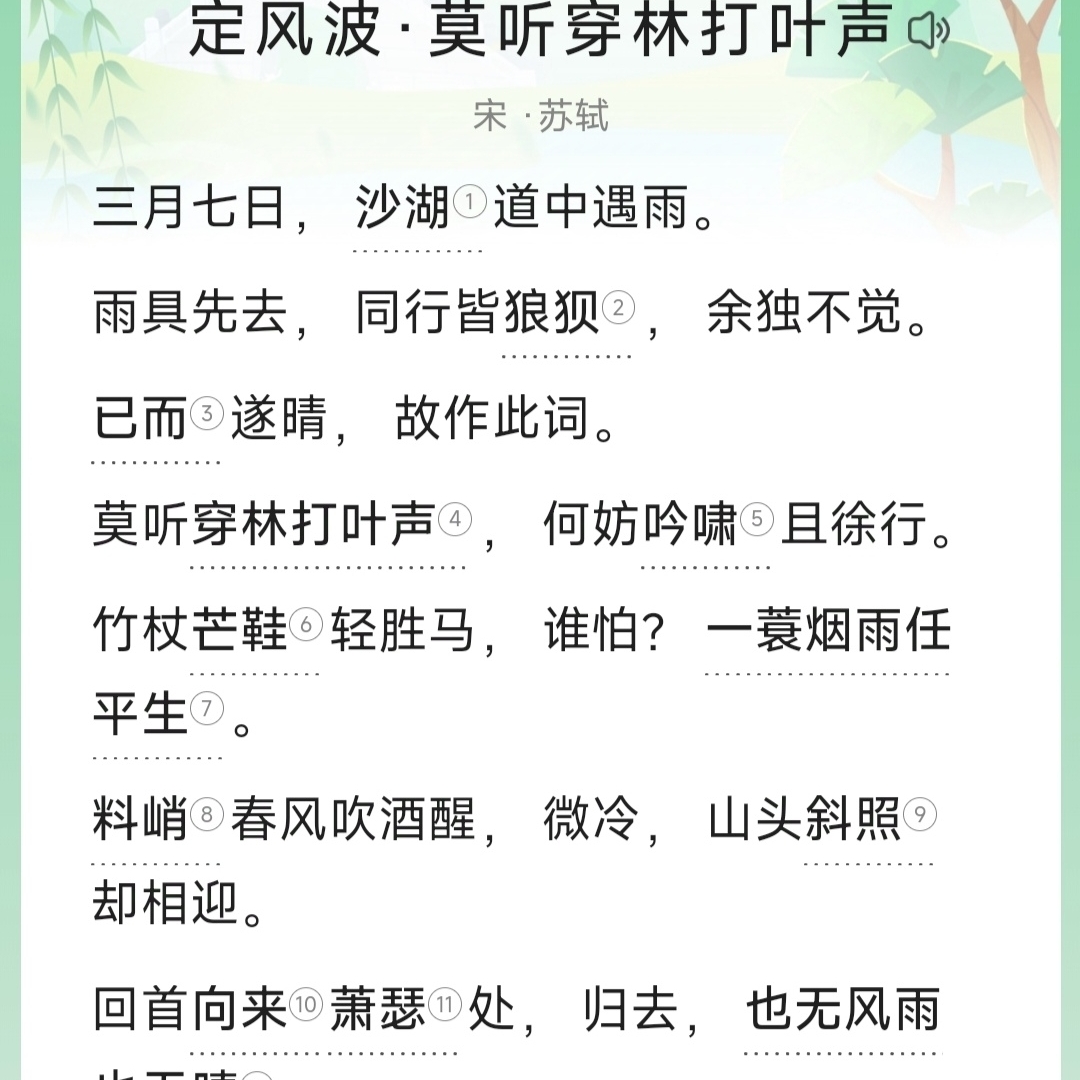Show the note for 也无风雨

(843, 1010)
